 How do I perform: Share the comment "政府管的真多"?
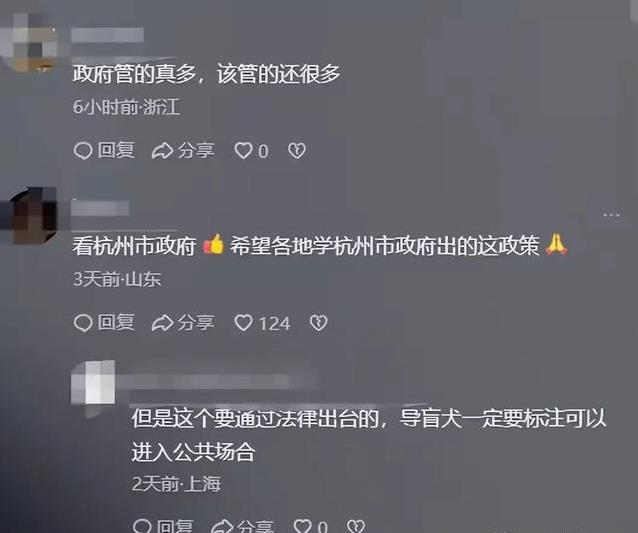click(183, 151)
